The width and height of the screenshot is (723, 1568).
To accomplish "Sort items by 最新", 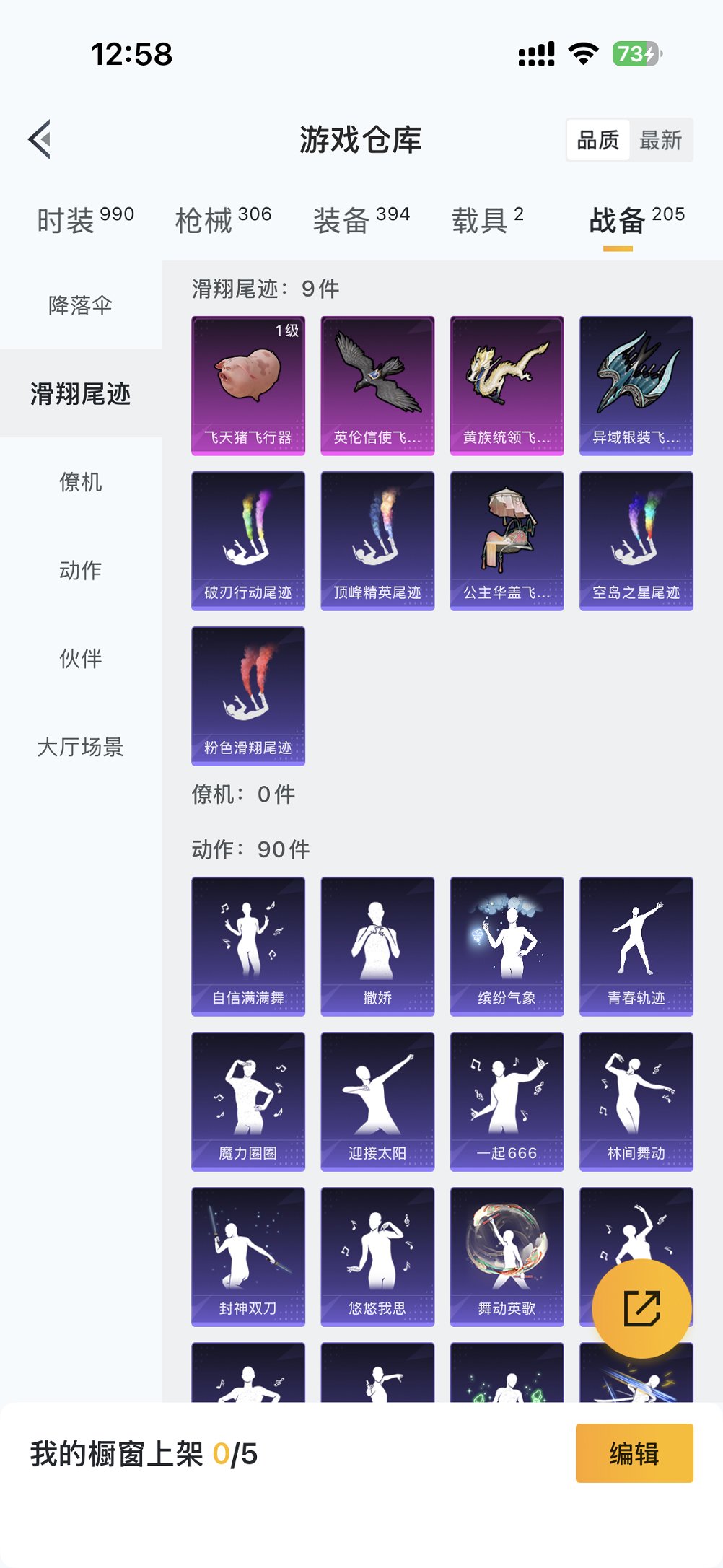I will click(x=660, y=140).
